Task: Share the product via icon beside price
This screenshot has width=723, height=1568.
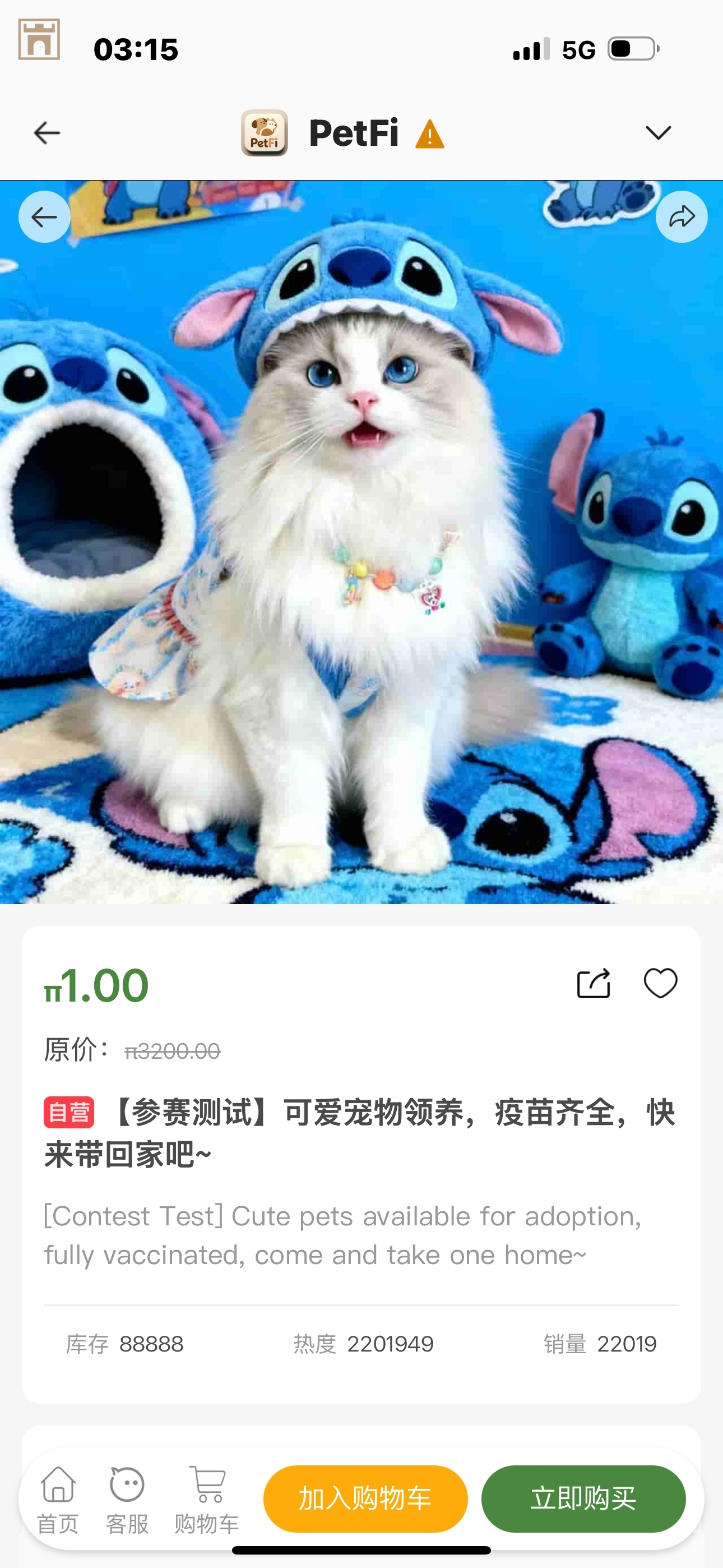Action: (x=593, y=983)
